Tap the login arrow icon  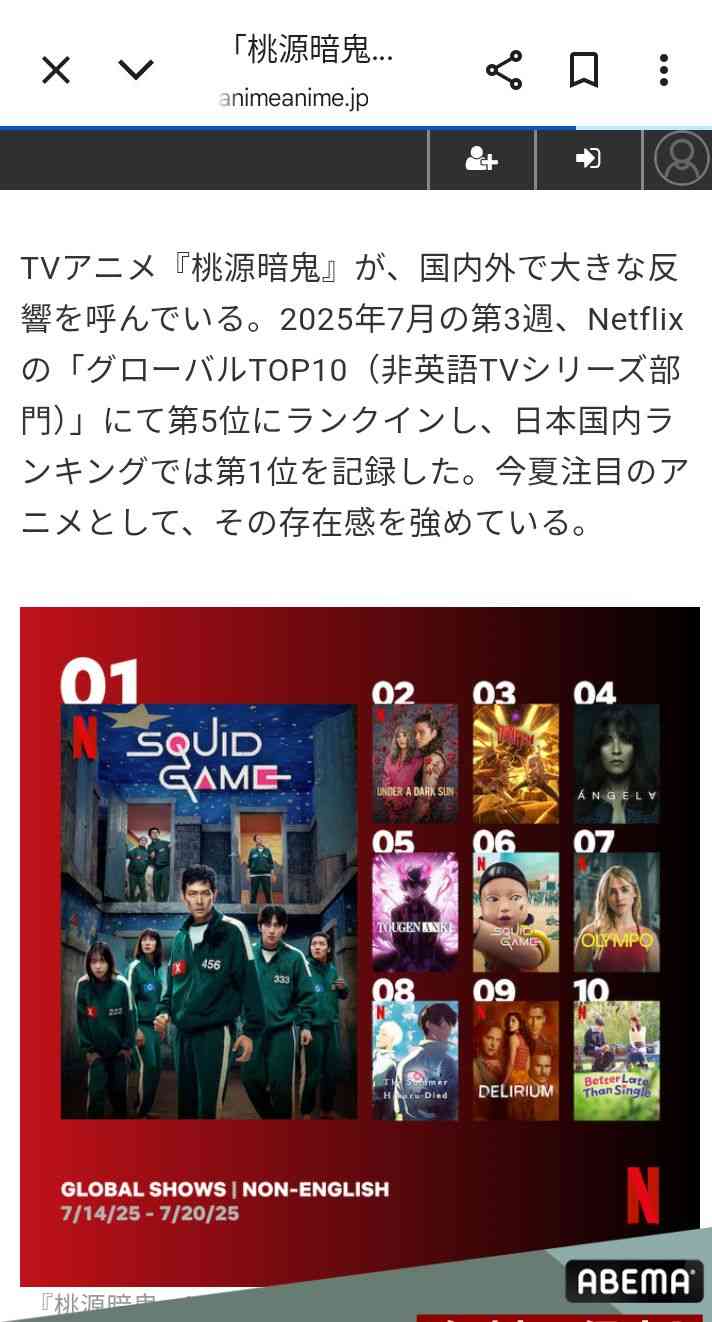click(x=588, y=159)
